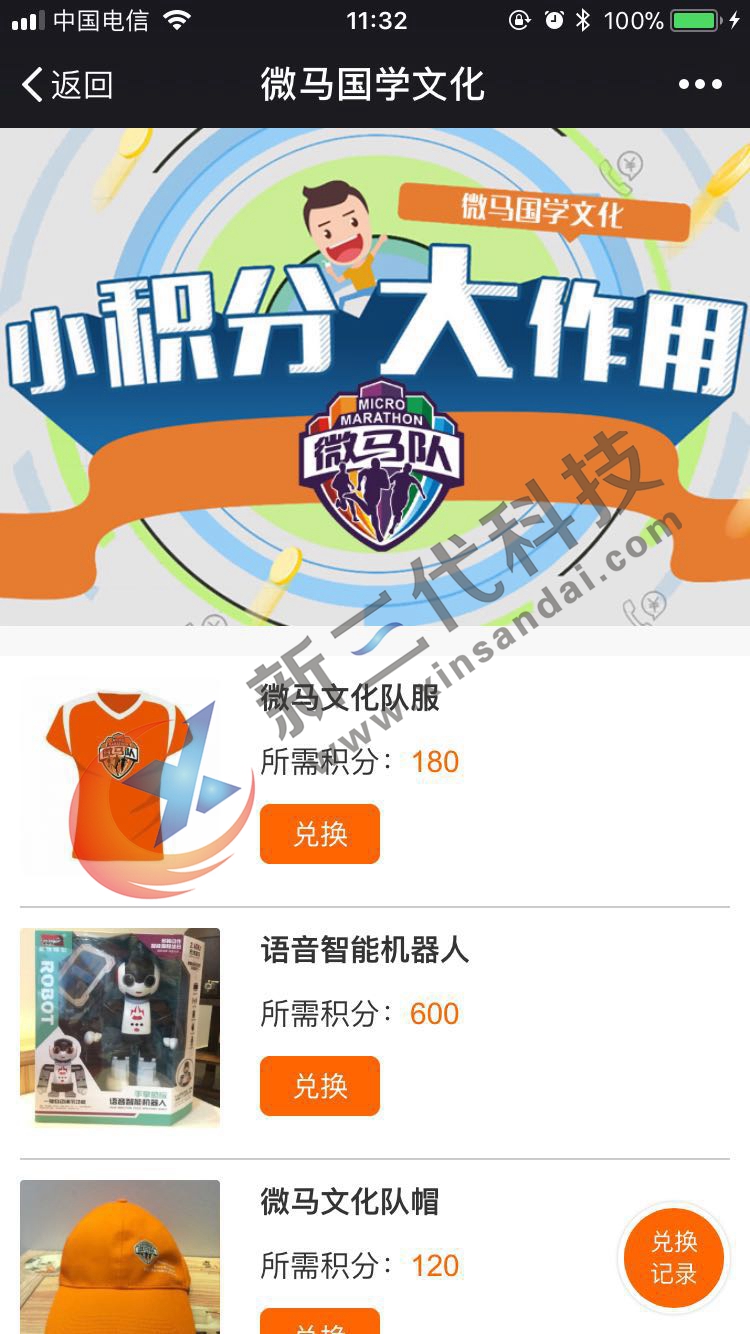
Task: Redeem the 微马文化队服 jersey
Action: 320,834
